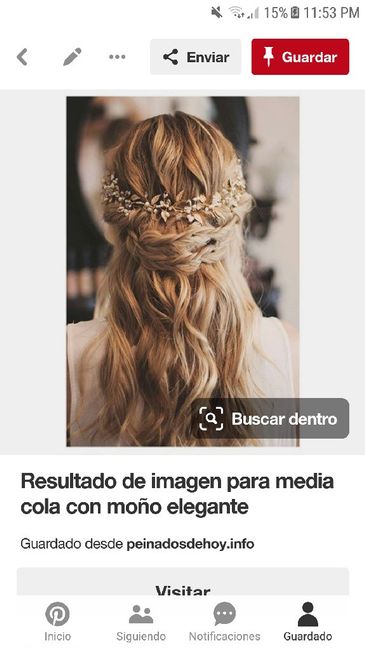This screenshot has width=365, height=650.
Task: Tap the Enviar share button
Action: click(x=195, y=57)
